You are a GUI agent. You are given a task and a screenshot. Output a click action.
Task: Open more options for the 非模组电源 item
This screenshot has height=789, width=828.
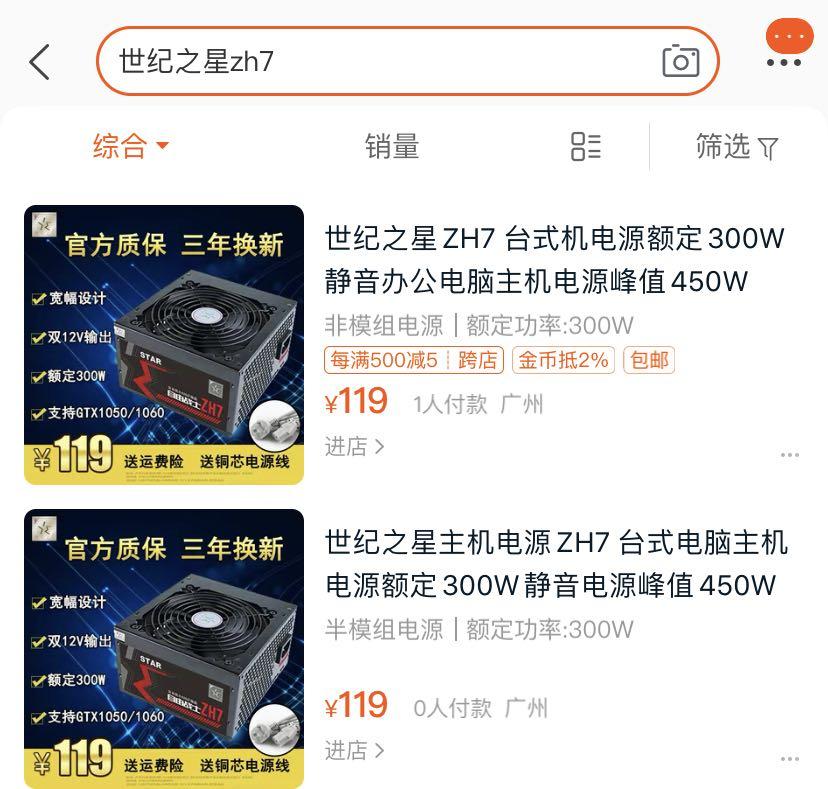coord(790,454)
